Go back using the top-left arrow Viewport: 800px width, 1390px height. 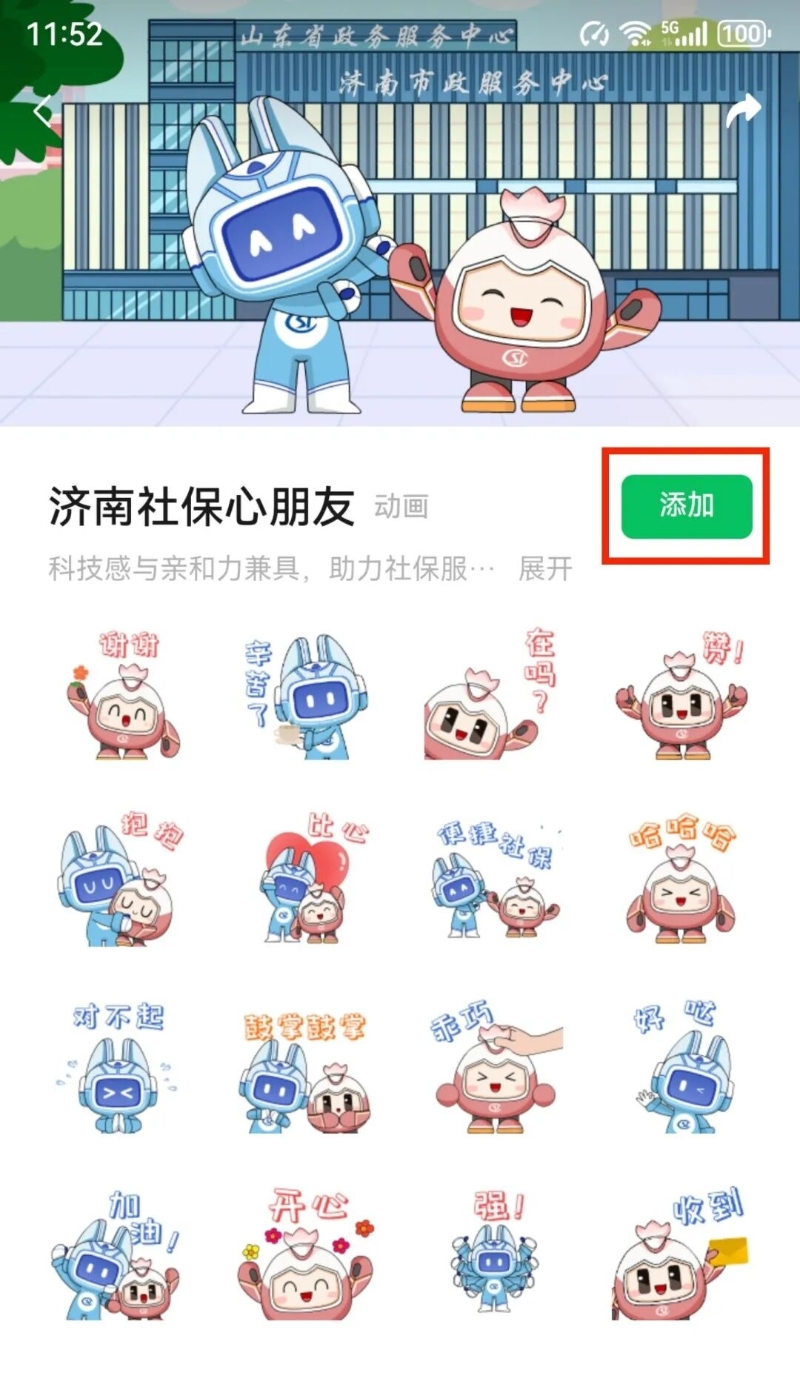42,110
